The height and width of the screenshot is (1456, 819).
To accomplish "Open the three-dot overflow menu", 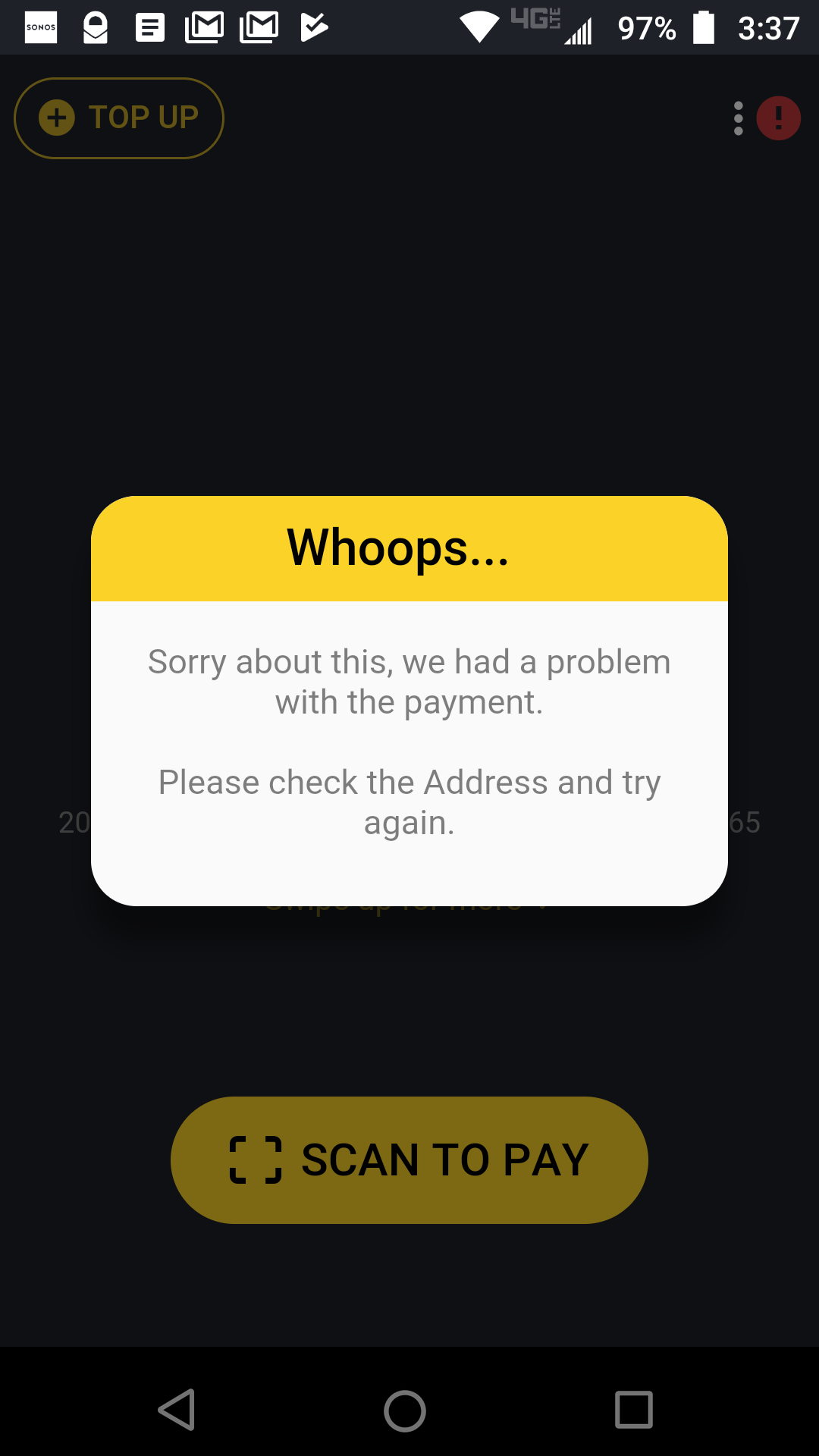I will 738,118.
